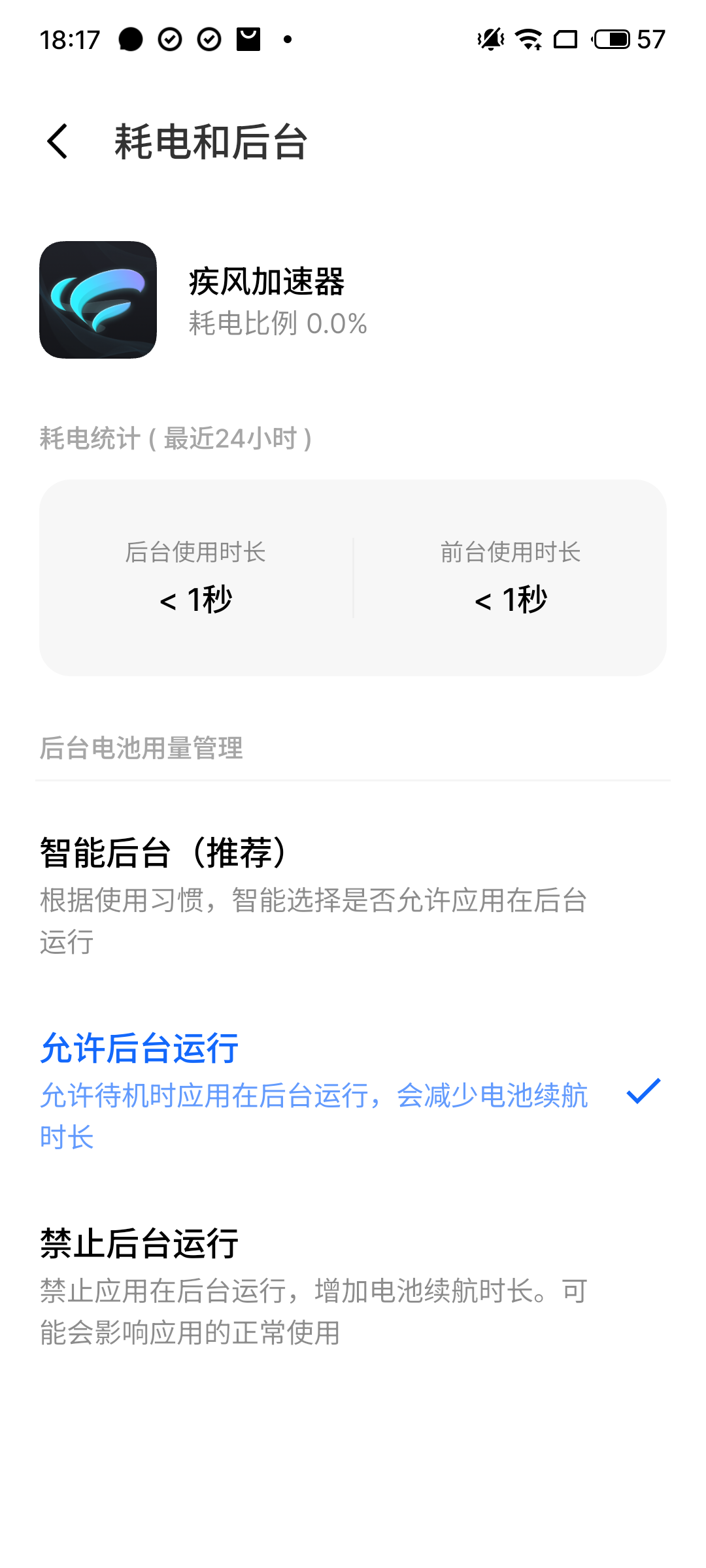Select 智能后台（推荐） option
This screenshot has width=706, height=1568.
pyautogui.click(x=353, y=896)
